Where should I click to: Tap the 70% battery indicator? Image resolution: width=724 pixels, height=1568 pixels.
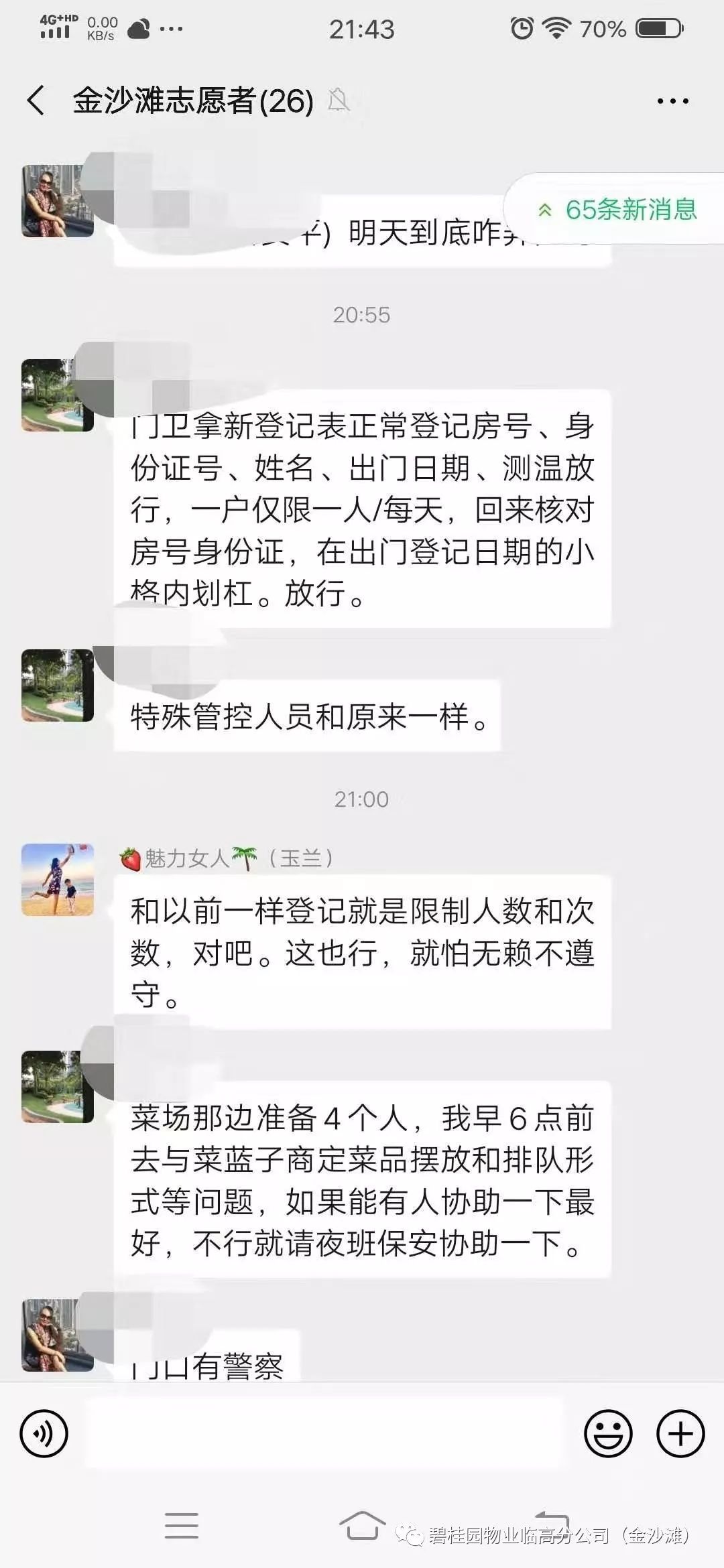(603, 28)
